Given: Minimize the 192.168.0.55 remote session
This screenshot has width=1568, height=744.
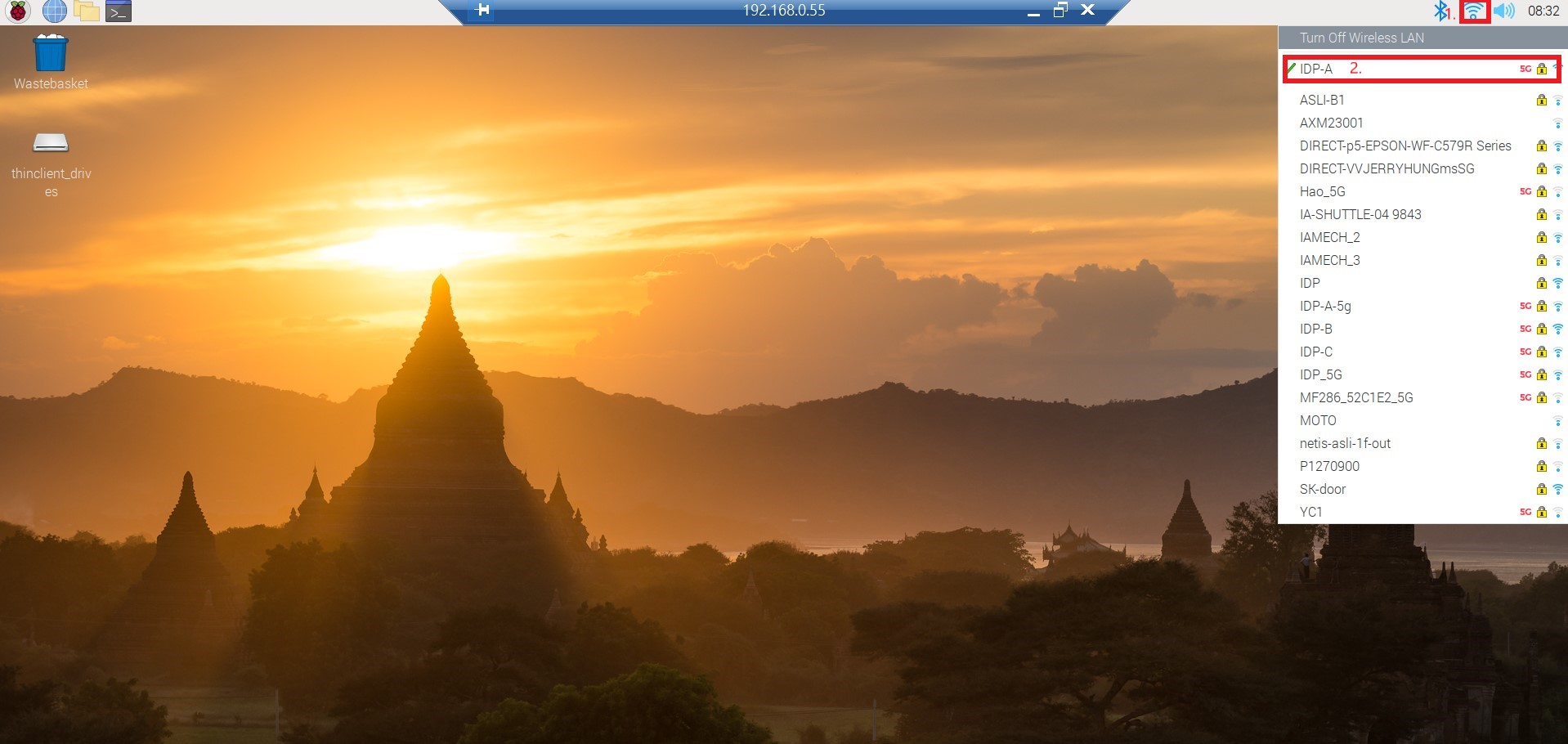Looking at the screenshot, I should click(1033, 11).
